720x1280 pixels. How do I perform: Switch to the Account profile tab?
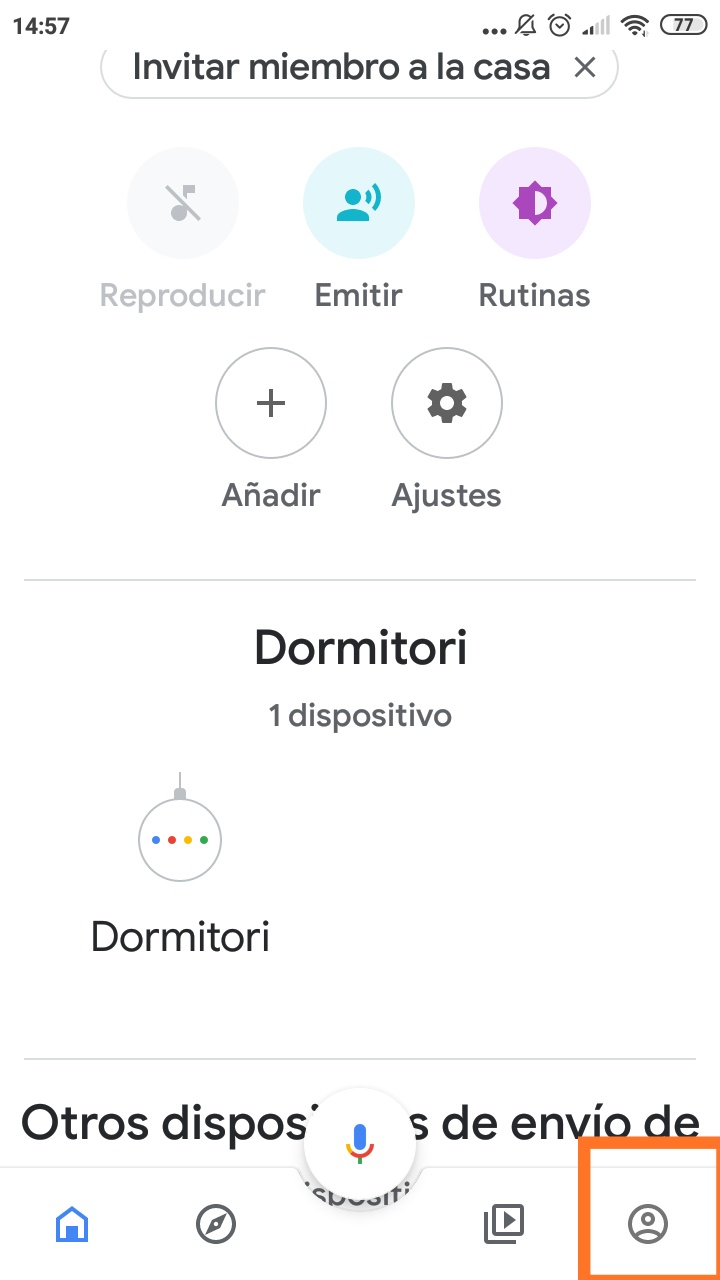648,1223
